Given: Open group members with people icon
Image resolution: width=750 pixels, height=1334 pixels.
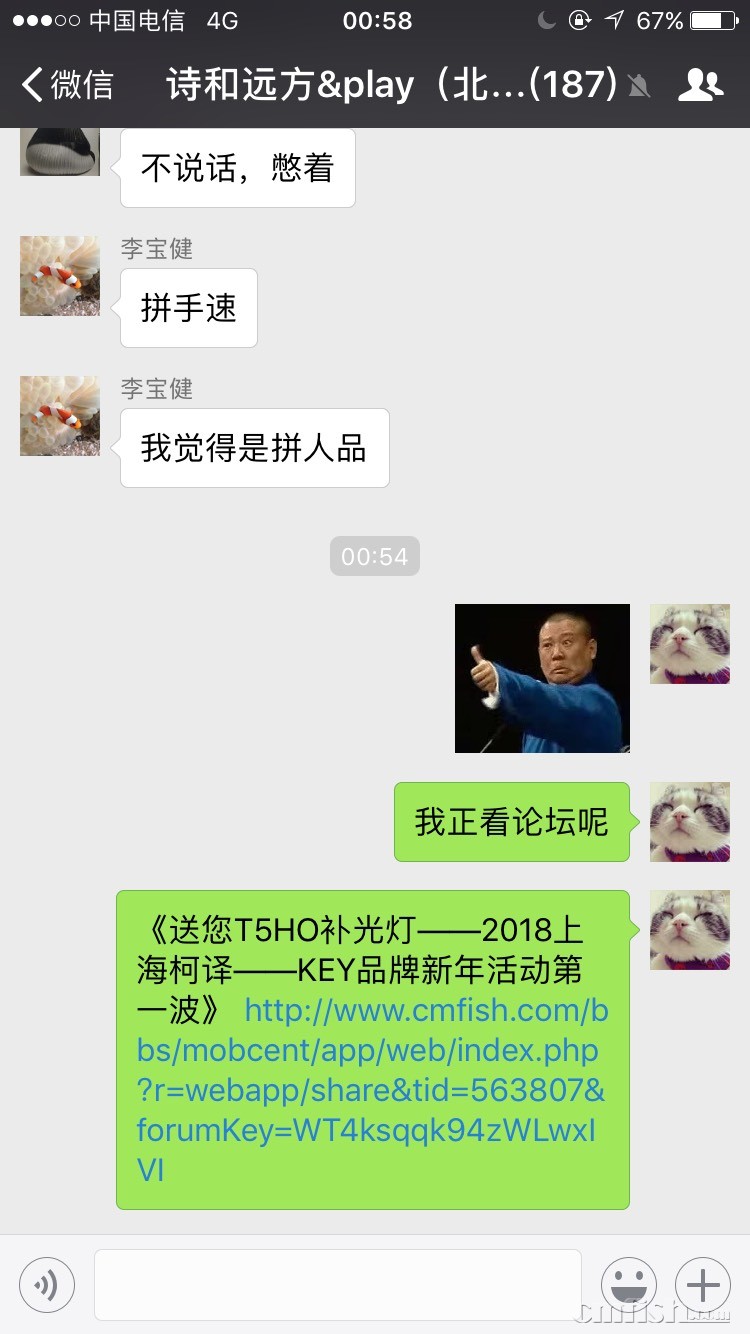Looking at the screenshot, I should click(x=701, y=85).
